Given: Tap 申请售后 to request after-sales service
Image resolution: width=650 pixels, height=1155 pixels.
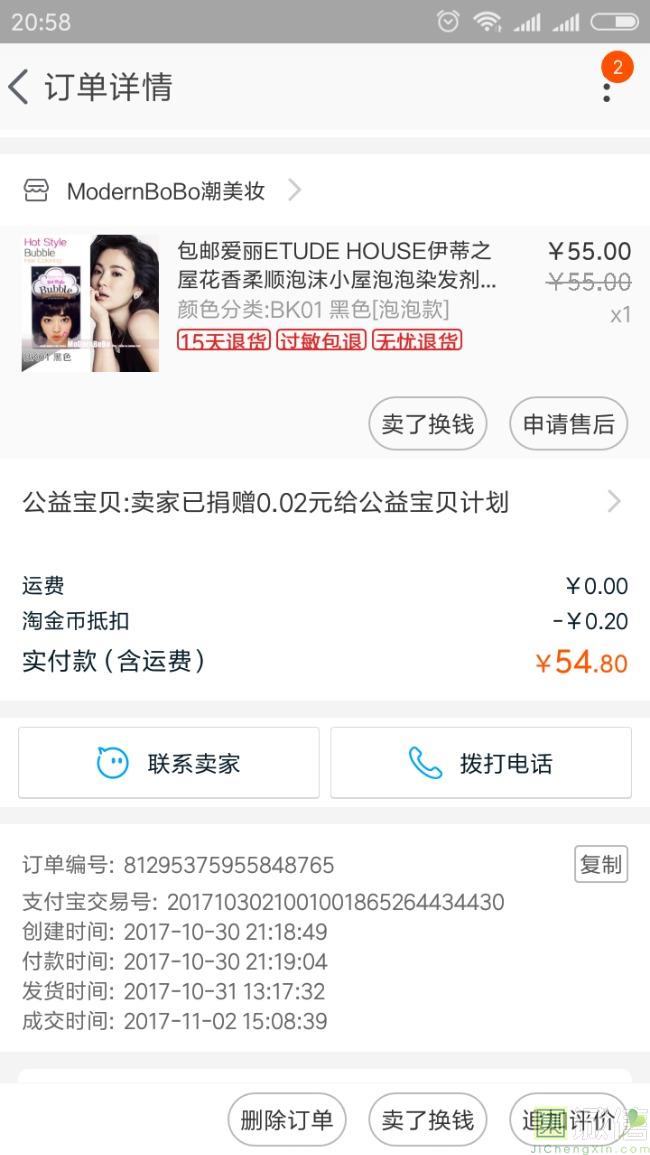Looking at the screenshot, I should pos(568,424).
